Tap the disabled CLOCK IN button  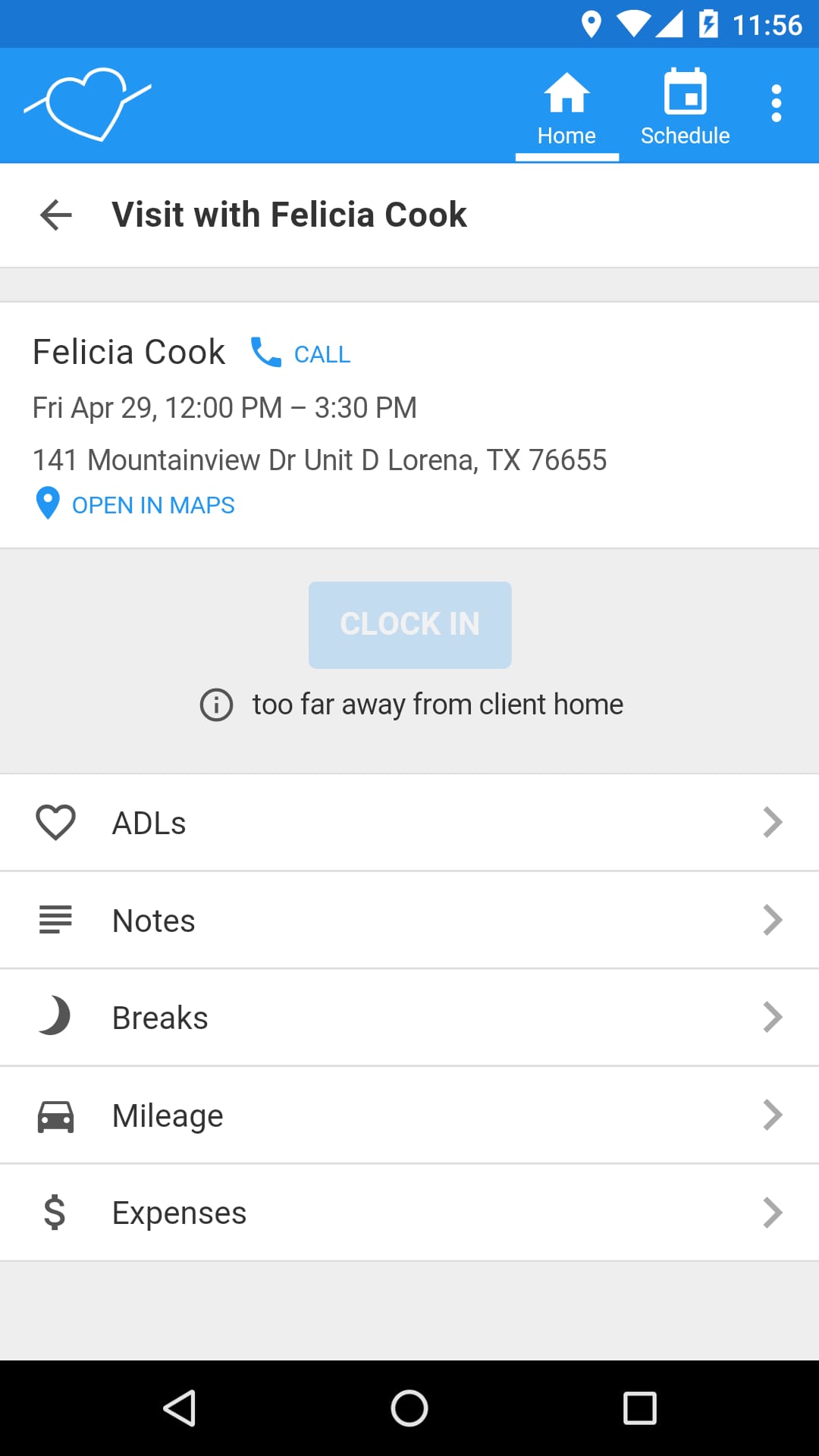tap(409, 623)
